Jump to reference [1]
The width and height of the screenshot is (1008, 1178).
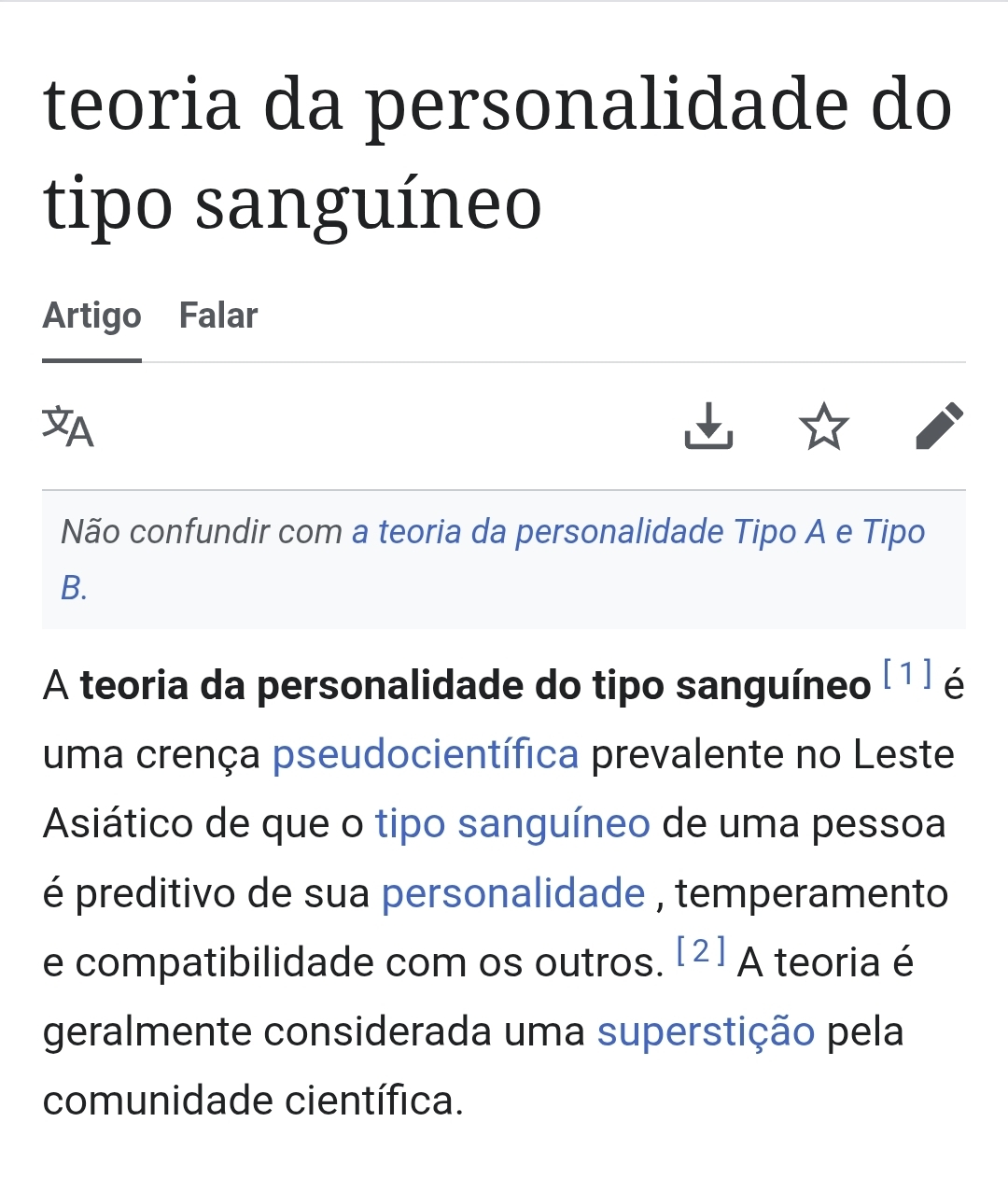coord(906,673)
